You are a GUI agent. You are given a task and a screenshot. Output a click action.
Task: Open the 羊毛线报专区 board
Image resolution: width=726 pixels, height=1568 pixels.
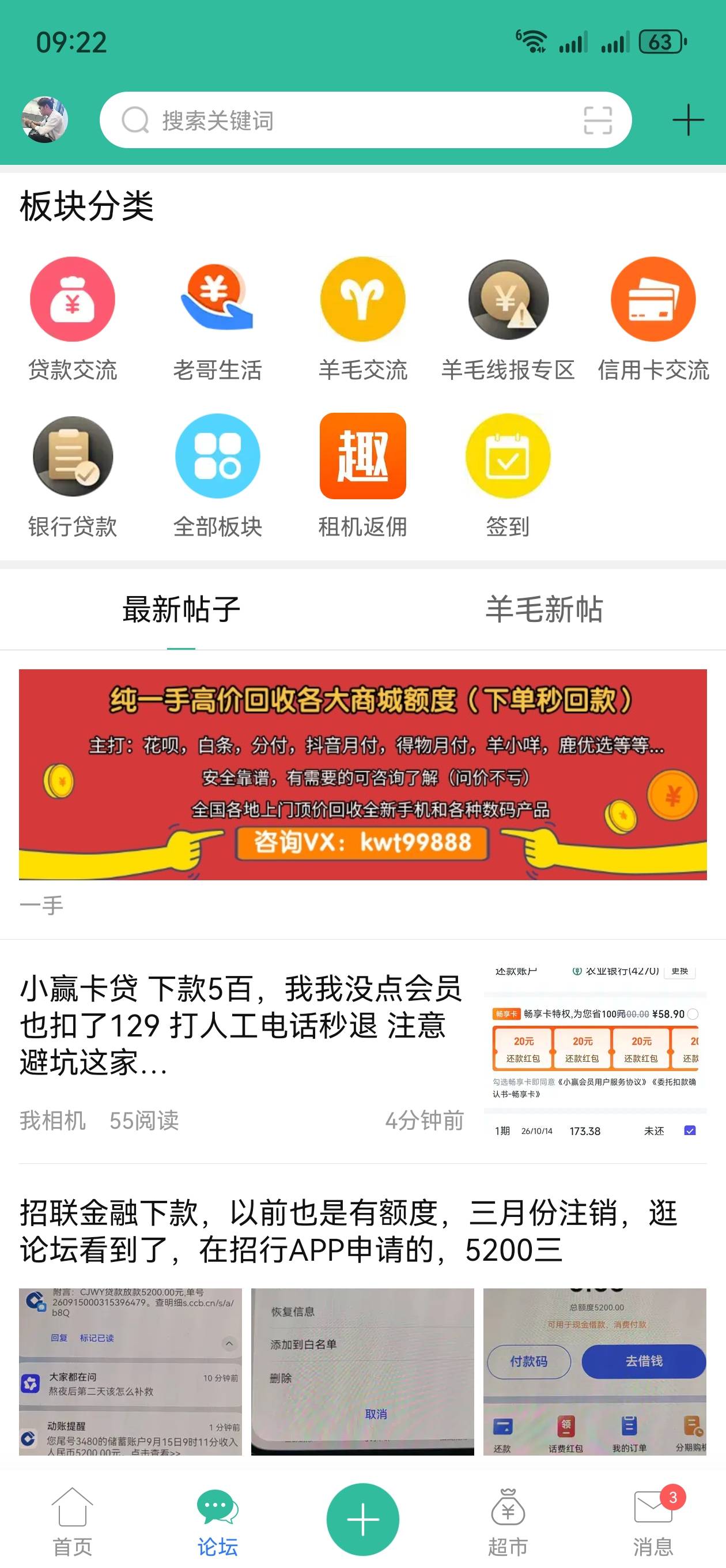click(508, 319)
